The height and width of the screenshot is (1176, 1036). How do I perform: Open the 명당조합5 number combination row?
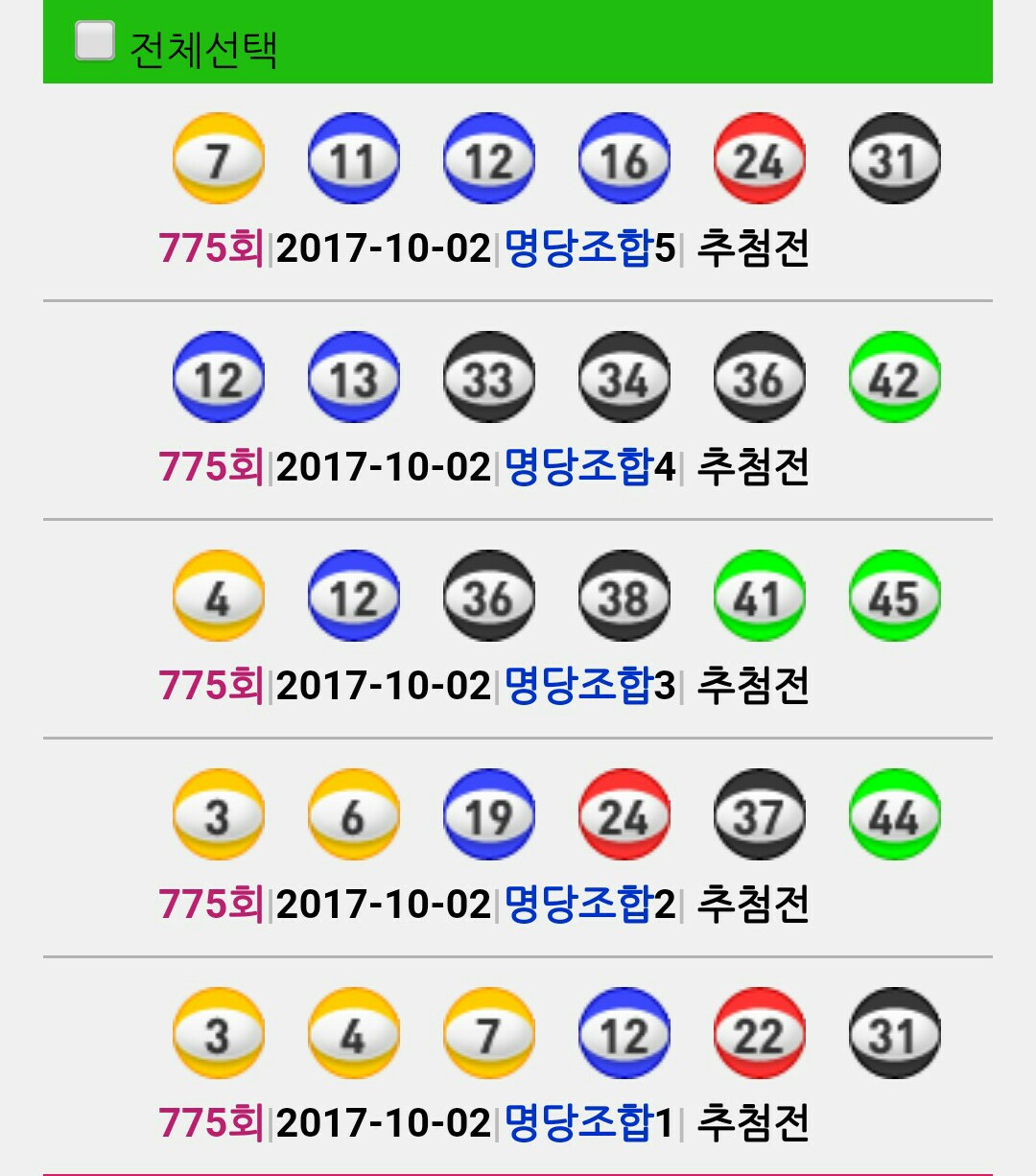coord(590,248)
